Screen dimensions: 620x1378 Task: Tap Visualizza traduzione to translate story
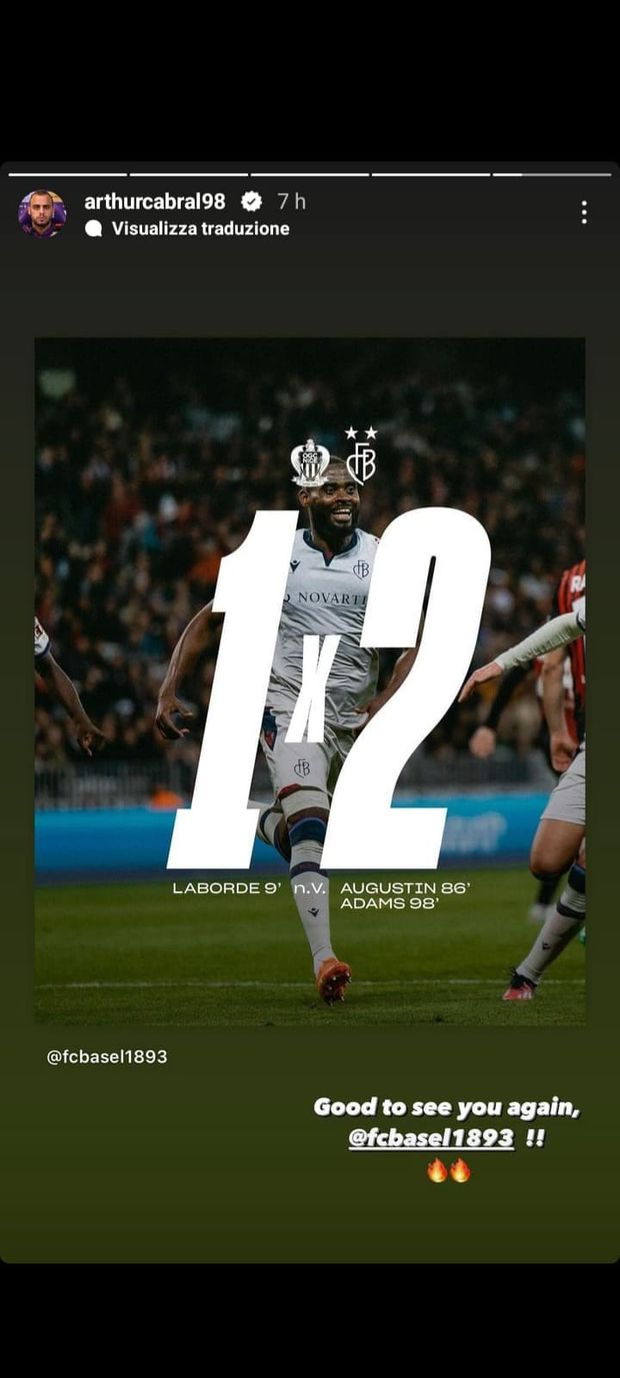[x=200, y=228]
